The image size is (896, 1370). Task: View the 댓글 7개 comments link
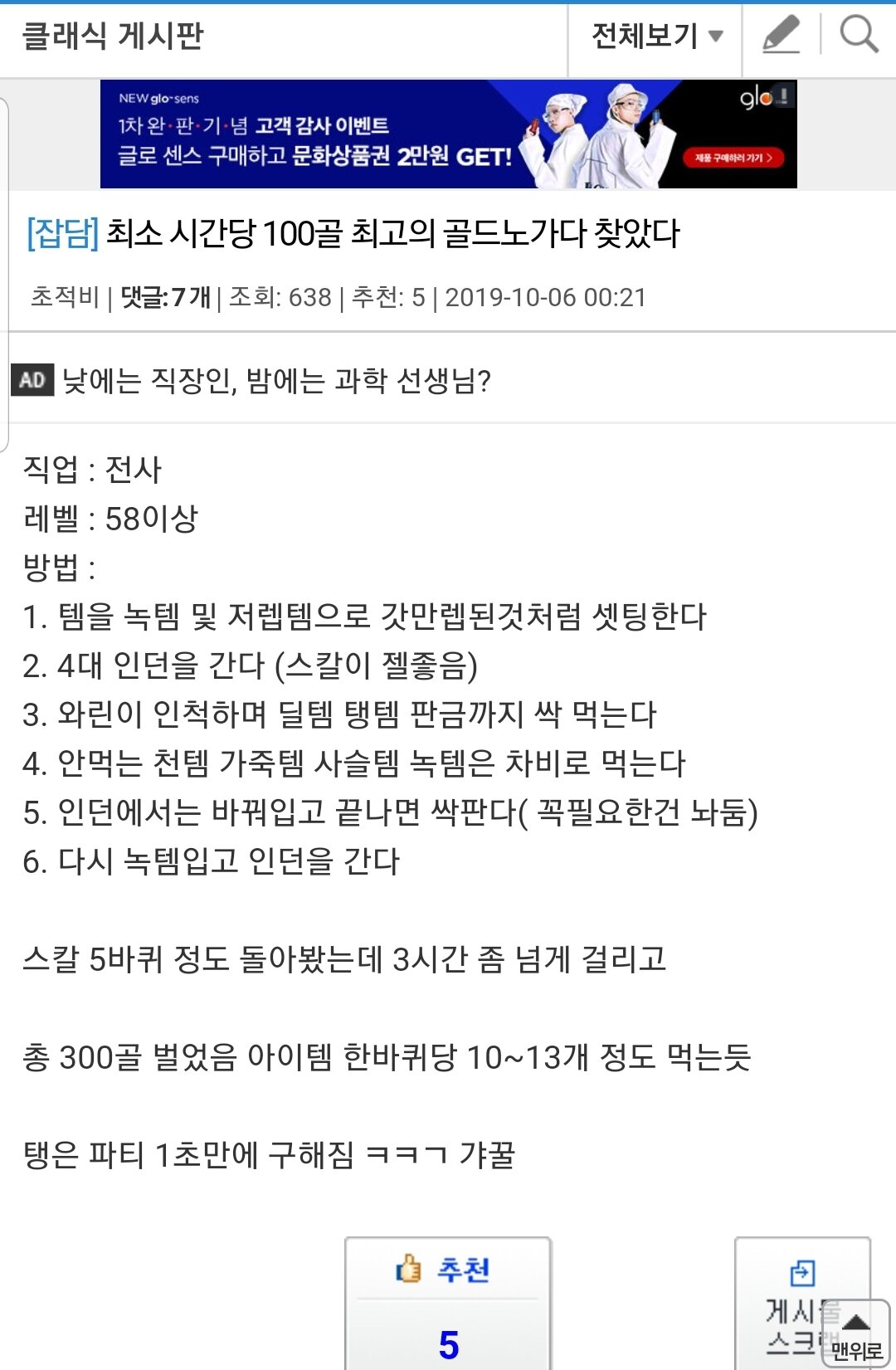tap(166, 297)
